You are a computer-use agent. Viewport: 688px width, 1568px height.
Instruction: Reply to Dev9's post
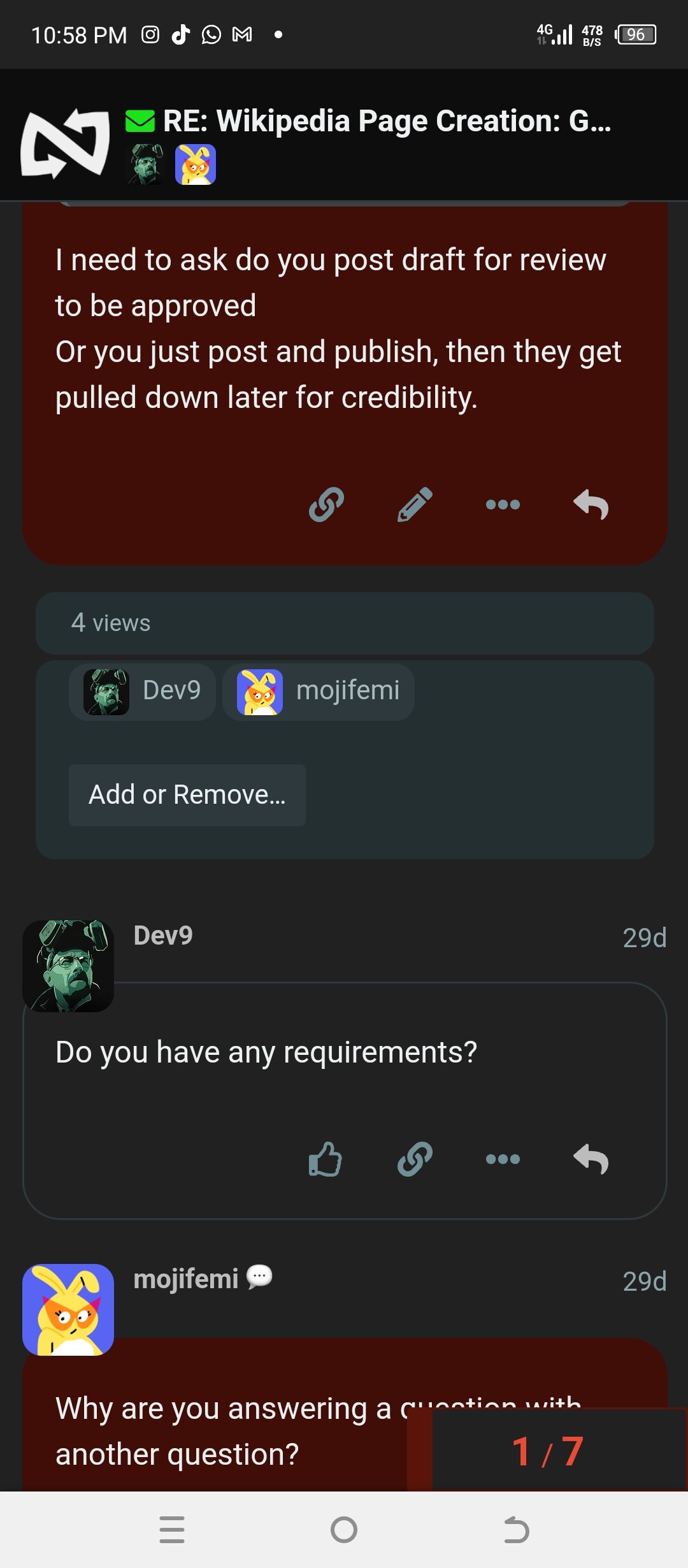click(591, 1159)
